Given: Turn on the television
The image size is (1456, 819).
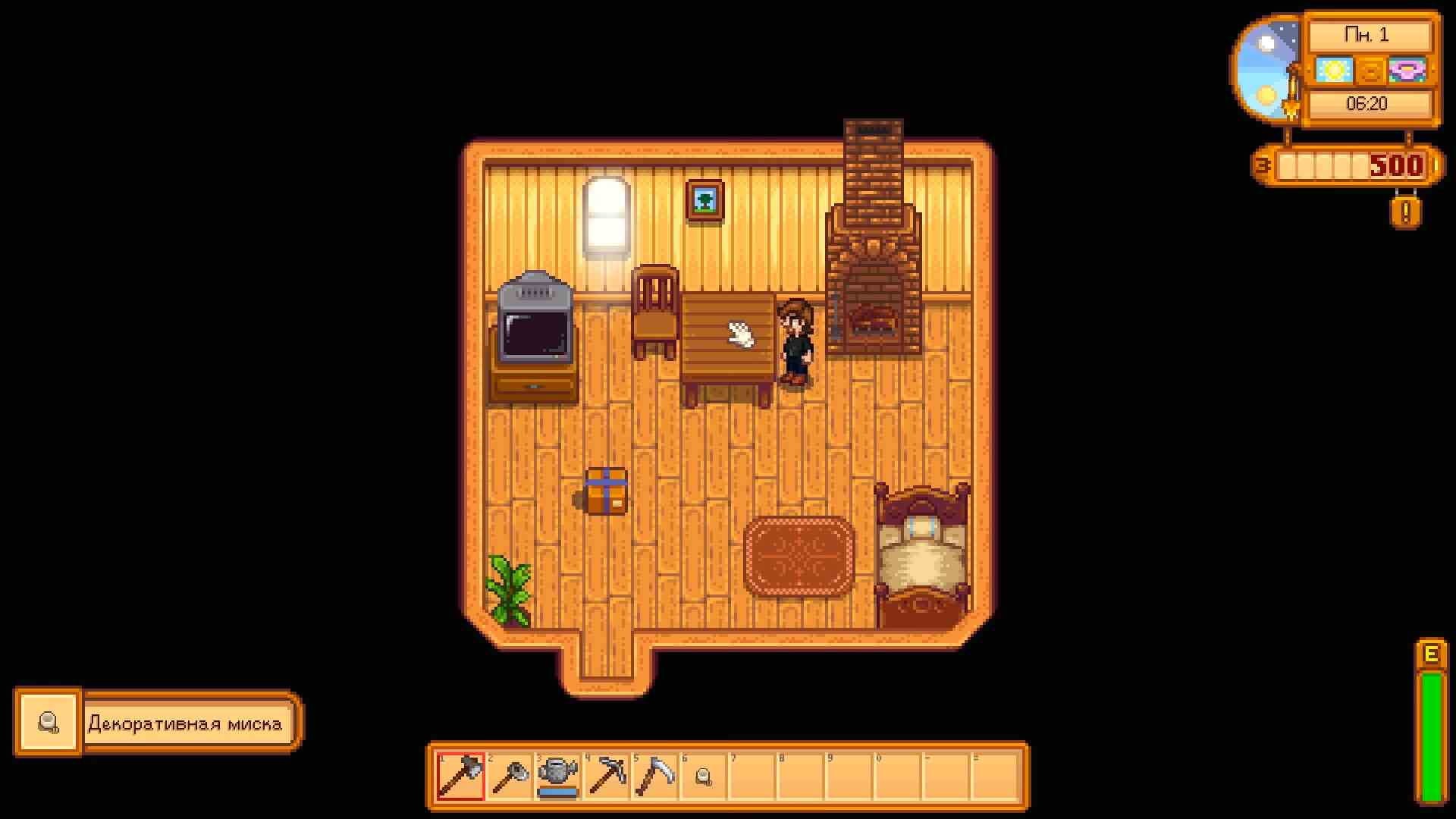Looking at the screenshot, I should pyautogui.click(x=535, y=326).
